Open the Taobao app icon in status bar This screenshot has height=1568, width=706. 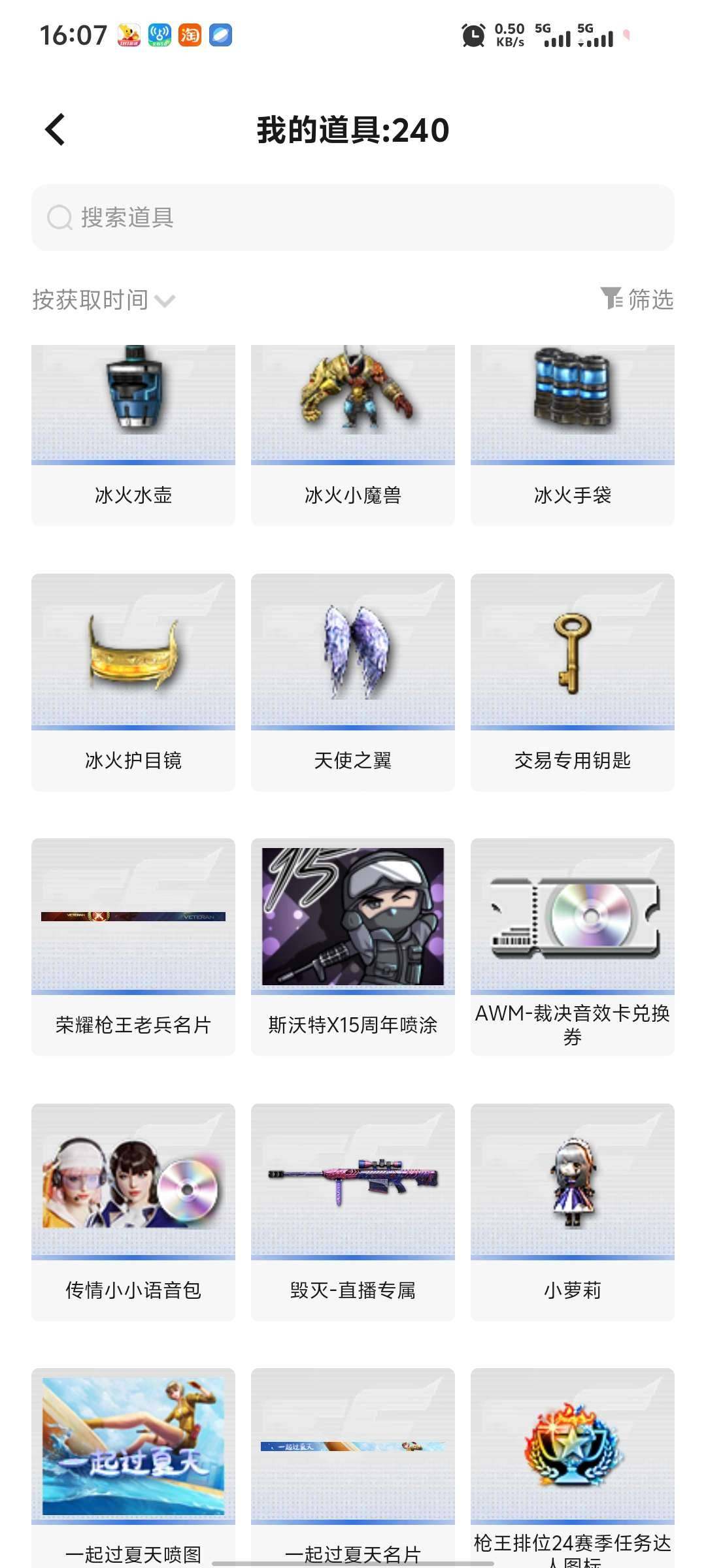point(188,35)
